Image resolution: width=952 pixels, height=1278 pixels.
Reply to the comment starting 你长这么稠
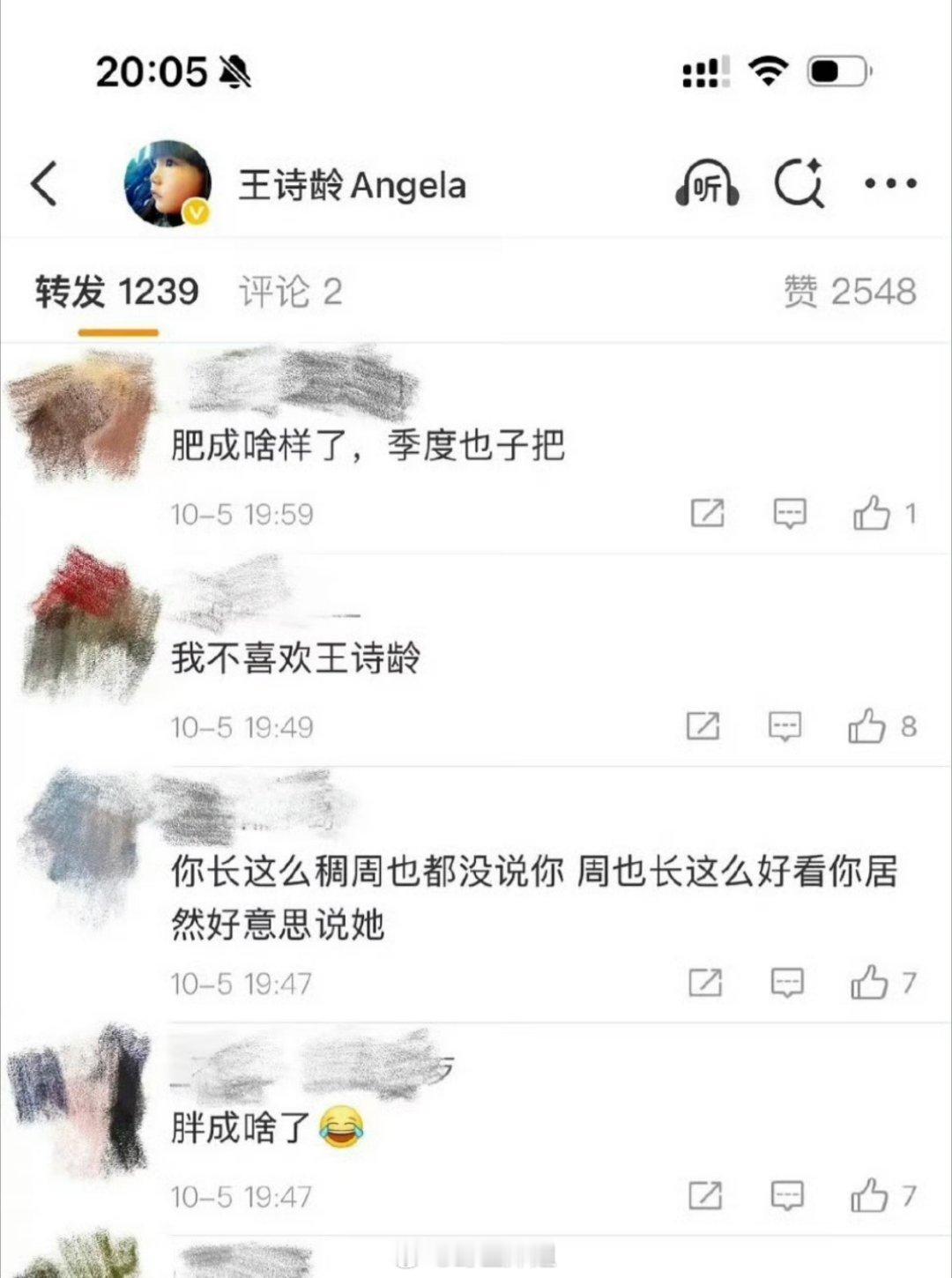(x=787, y=982)
